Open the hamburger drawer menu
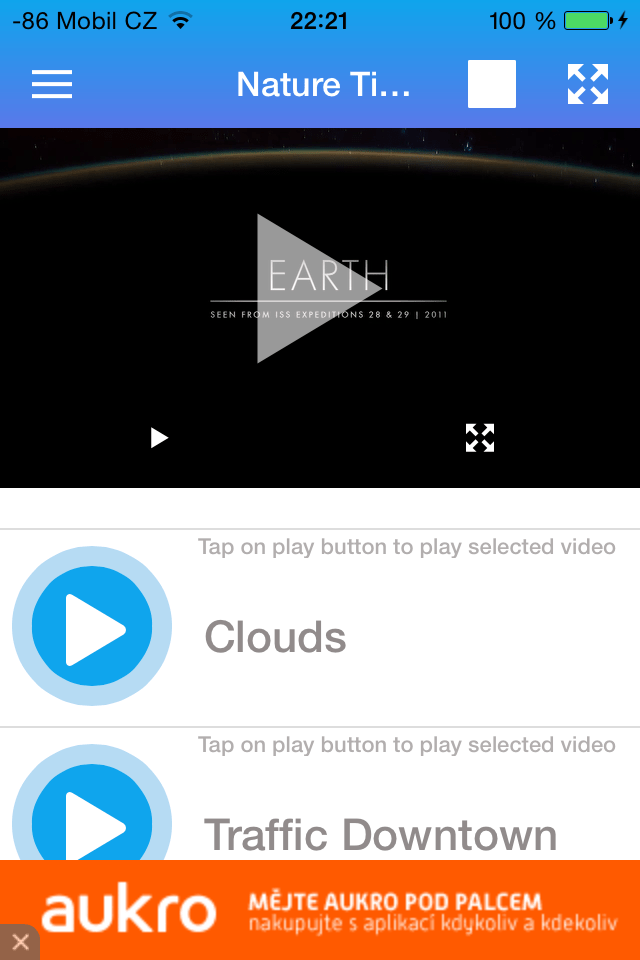 point(52,84)
